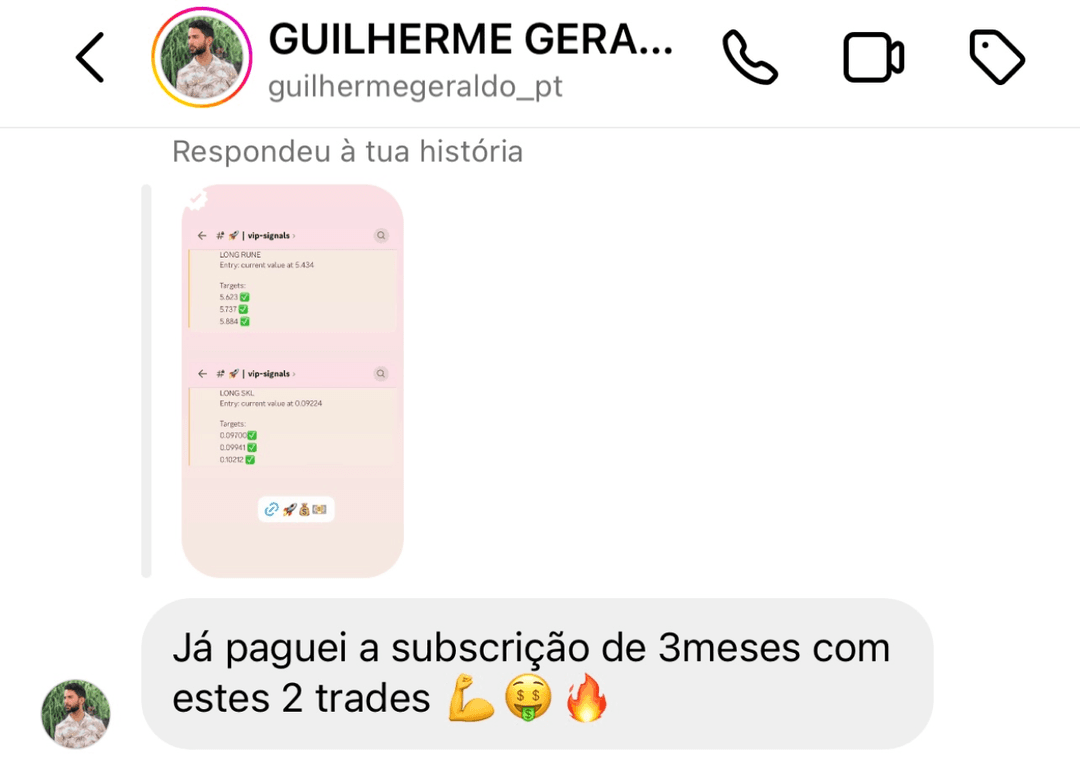Start an audio call with Guilherme

coord(749,58)
